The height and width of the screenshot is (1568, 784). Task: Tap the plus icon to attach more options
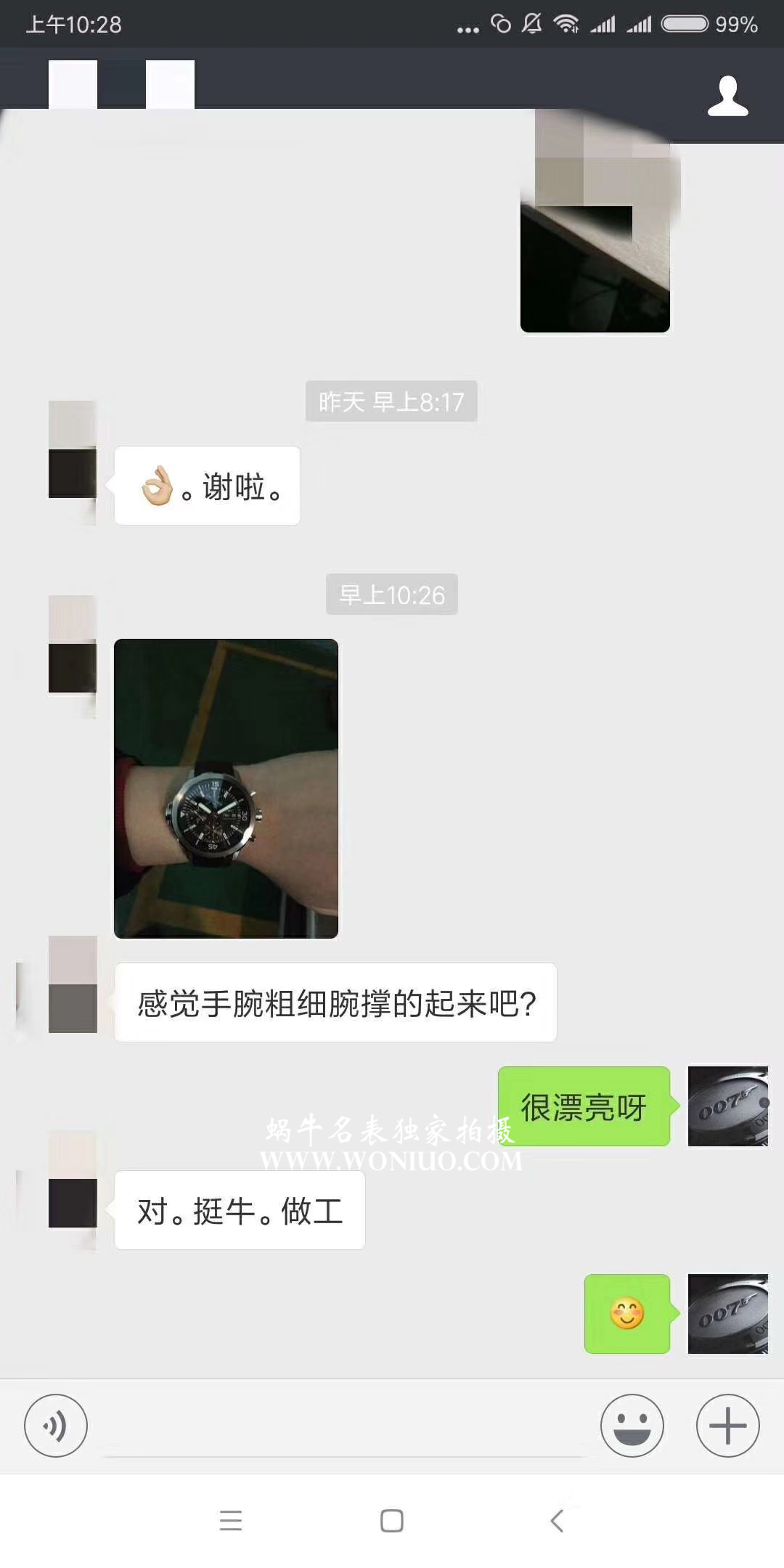[x=727, y=1426]
